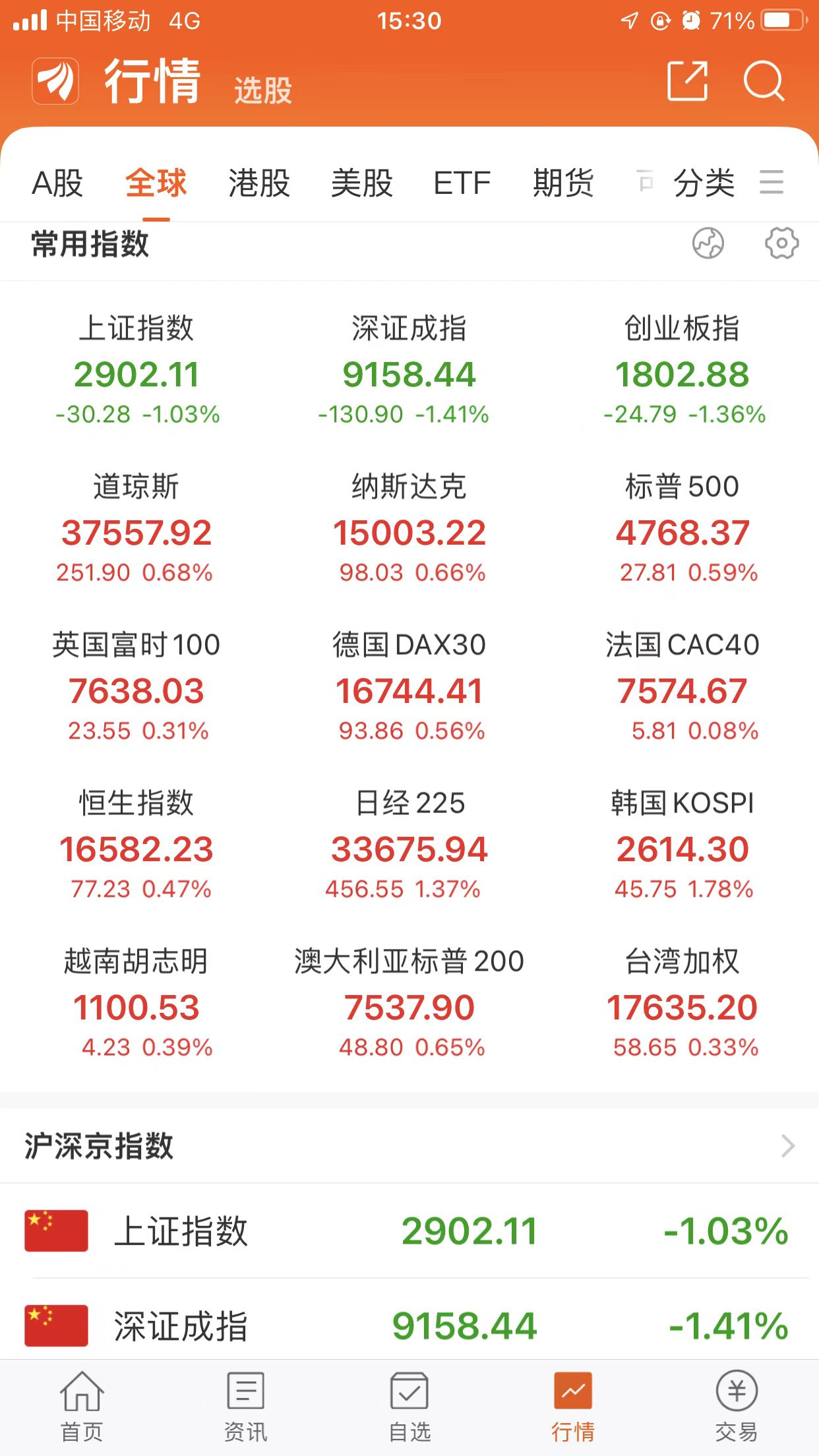Open the 道琼斯 index card
This screenshot has width=819, height=1456.
[x=136, y=528]
